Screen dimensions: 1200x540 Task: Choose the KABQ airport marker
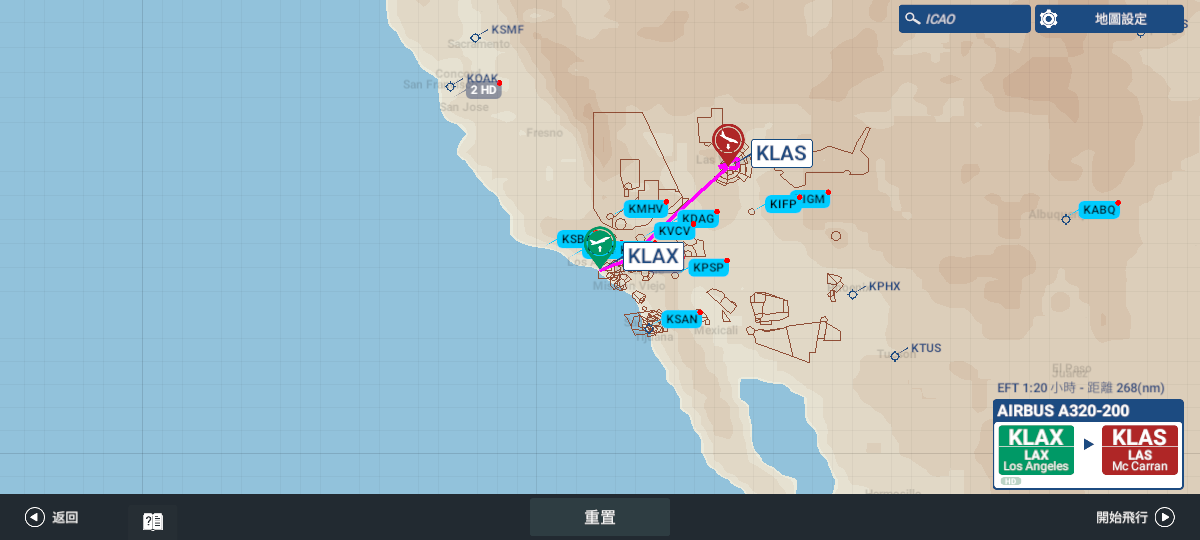coord(1098,210)
